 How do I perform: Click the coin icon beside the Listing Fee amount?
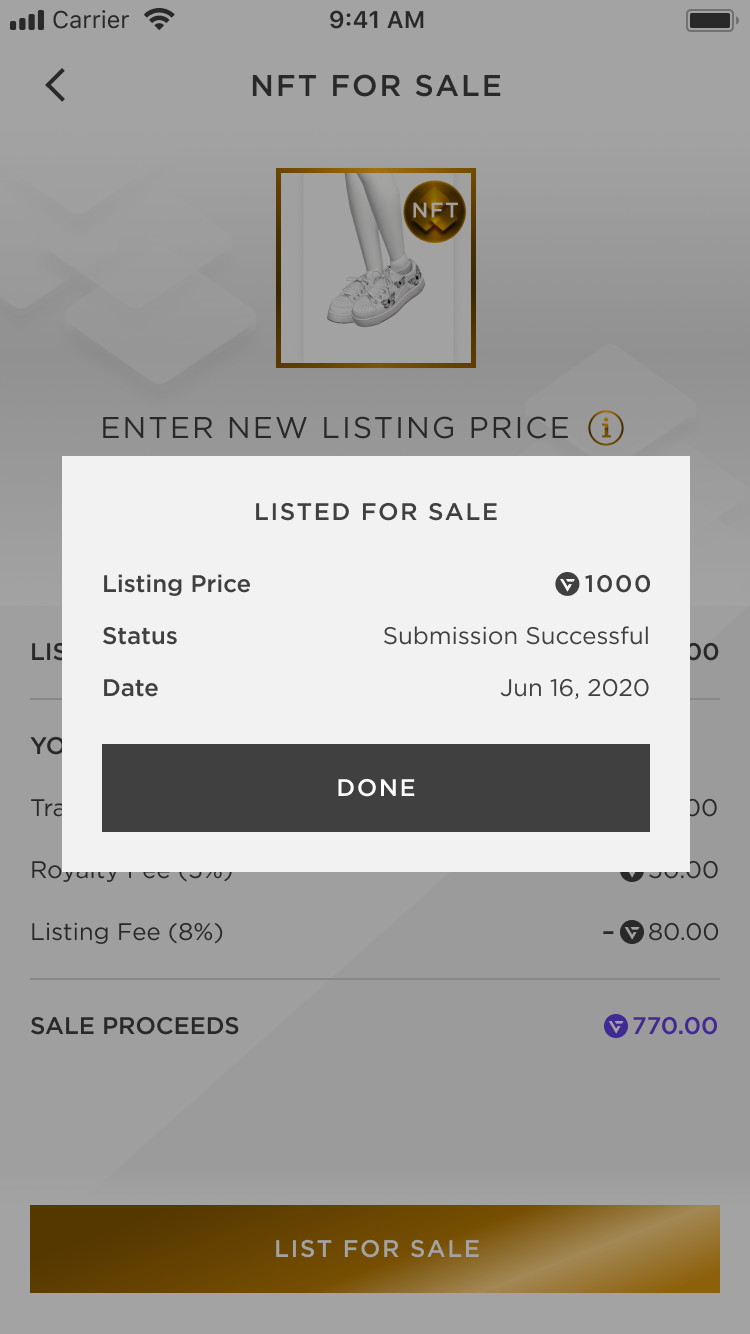(x=631, y=931)
